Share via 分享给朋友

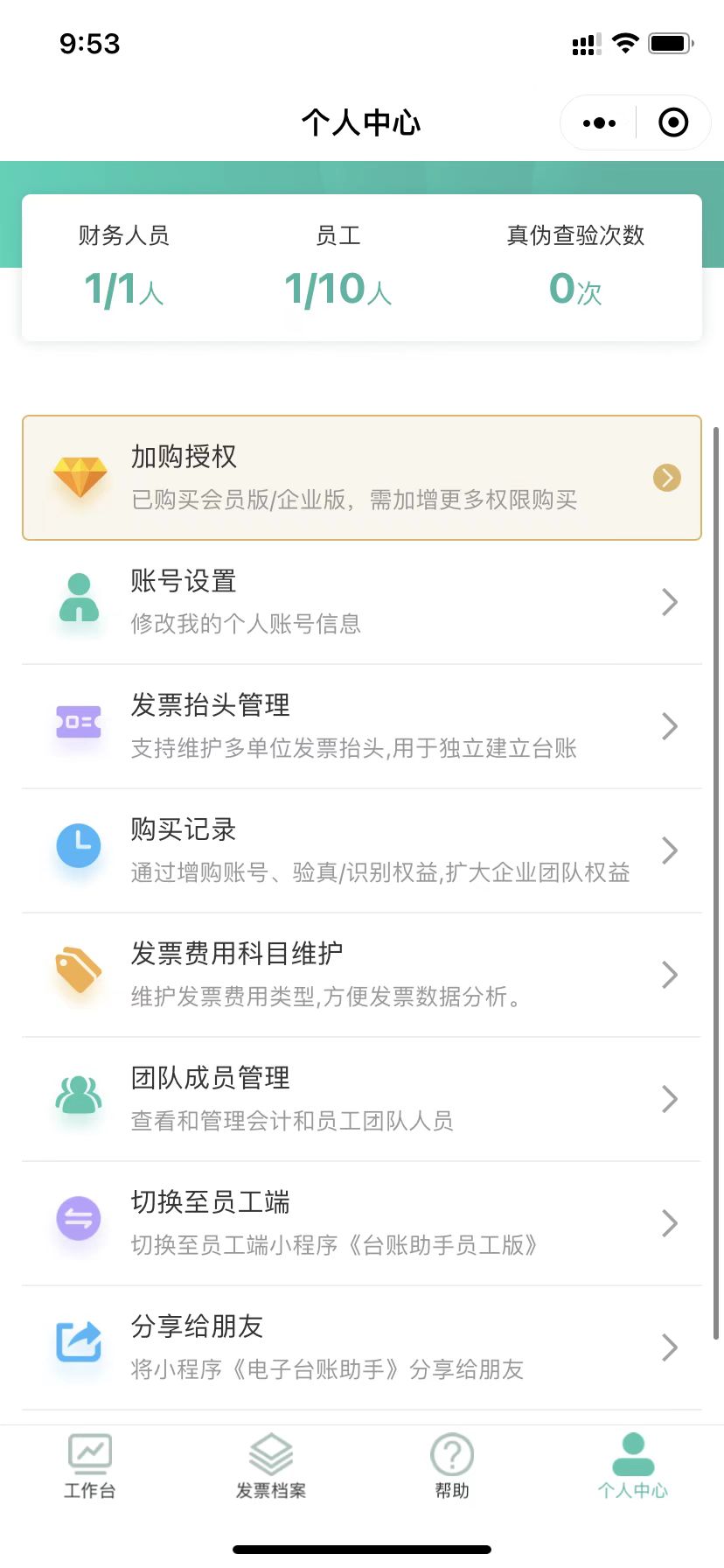coord(362,1347)
